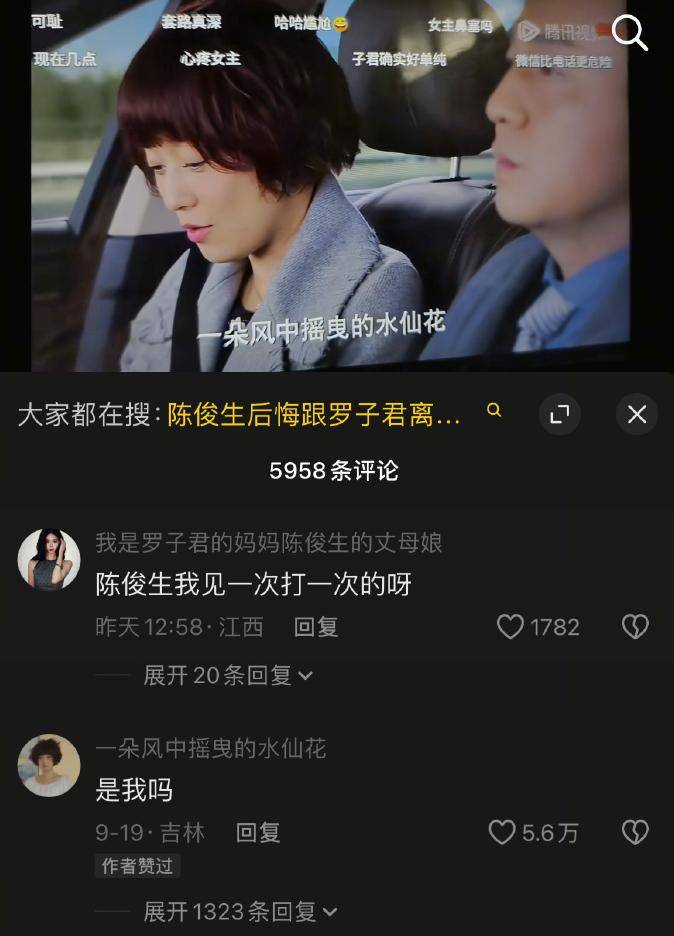Open username 一朵风中摇曳的水仙花 profile
Screen dimensions: 674x936
(x=211, y=748)
